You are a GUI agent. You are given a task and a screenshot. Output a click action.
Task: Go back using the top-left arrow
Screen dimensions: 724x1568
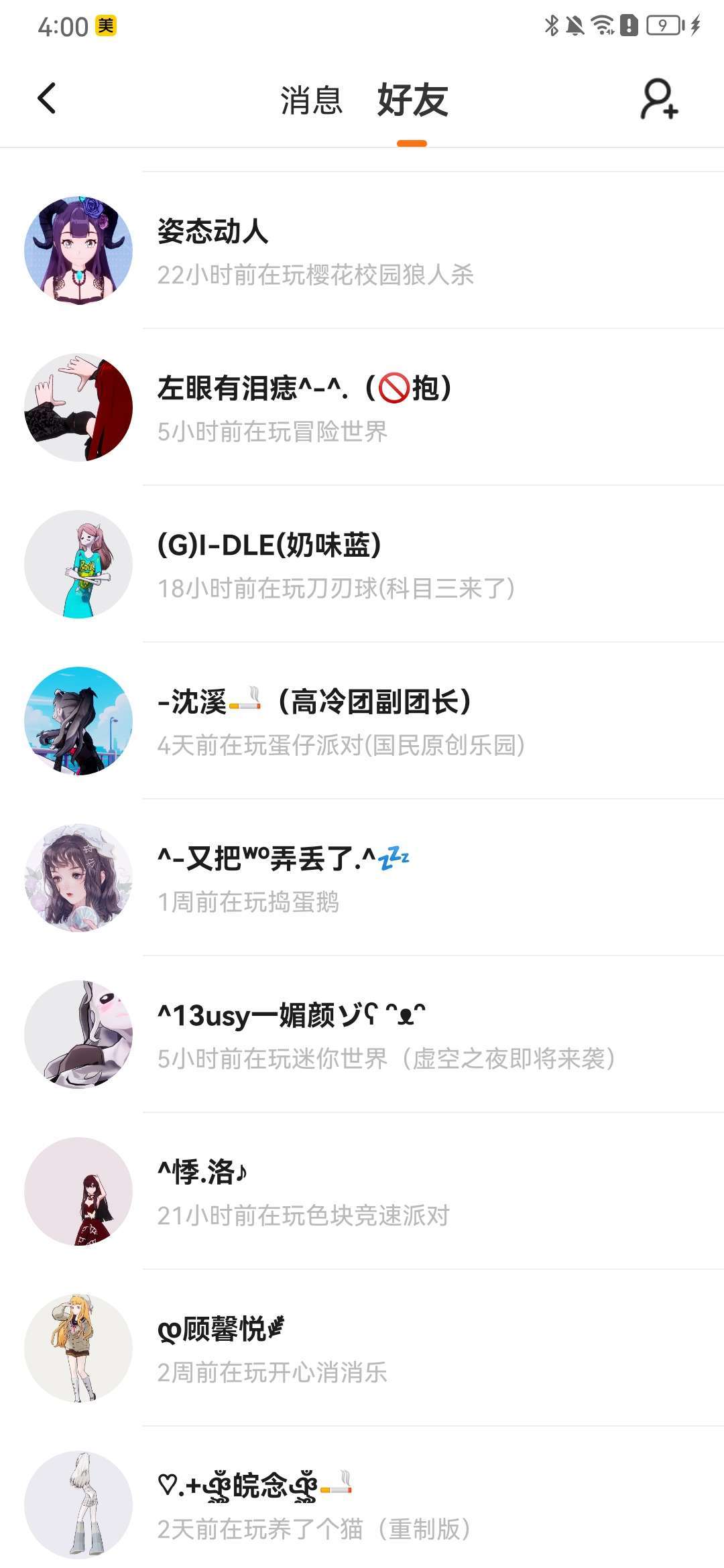pyautogui.click(x=46, y=99)
